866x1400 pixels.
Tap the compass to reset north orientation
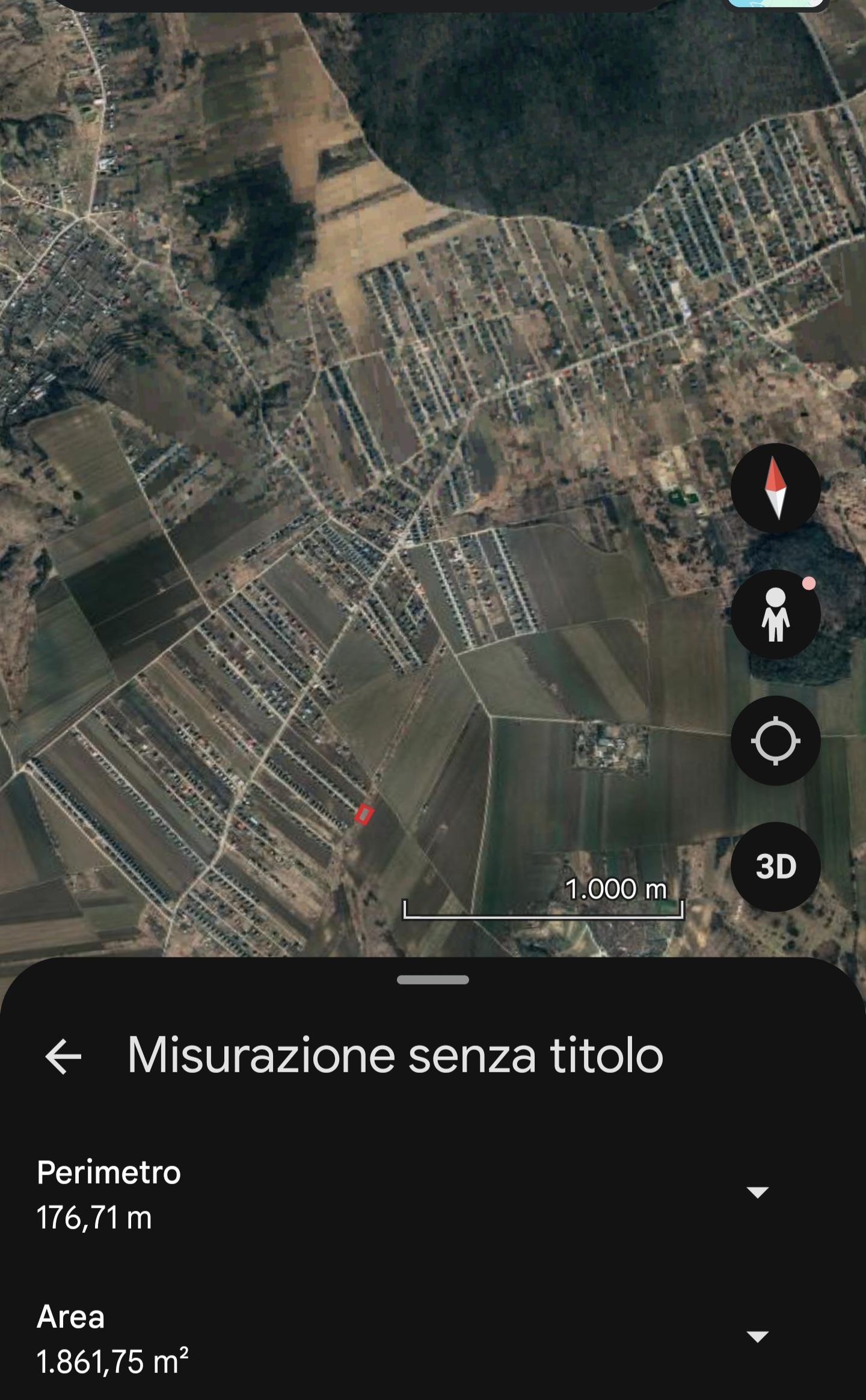click(x=775, y=488)
